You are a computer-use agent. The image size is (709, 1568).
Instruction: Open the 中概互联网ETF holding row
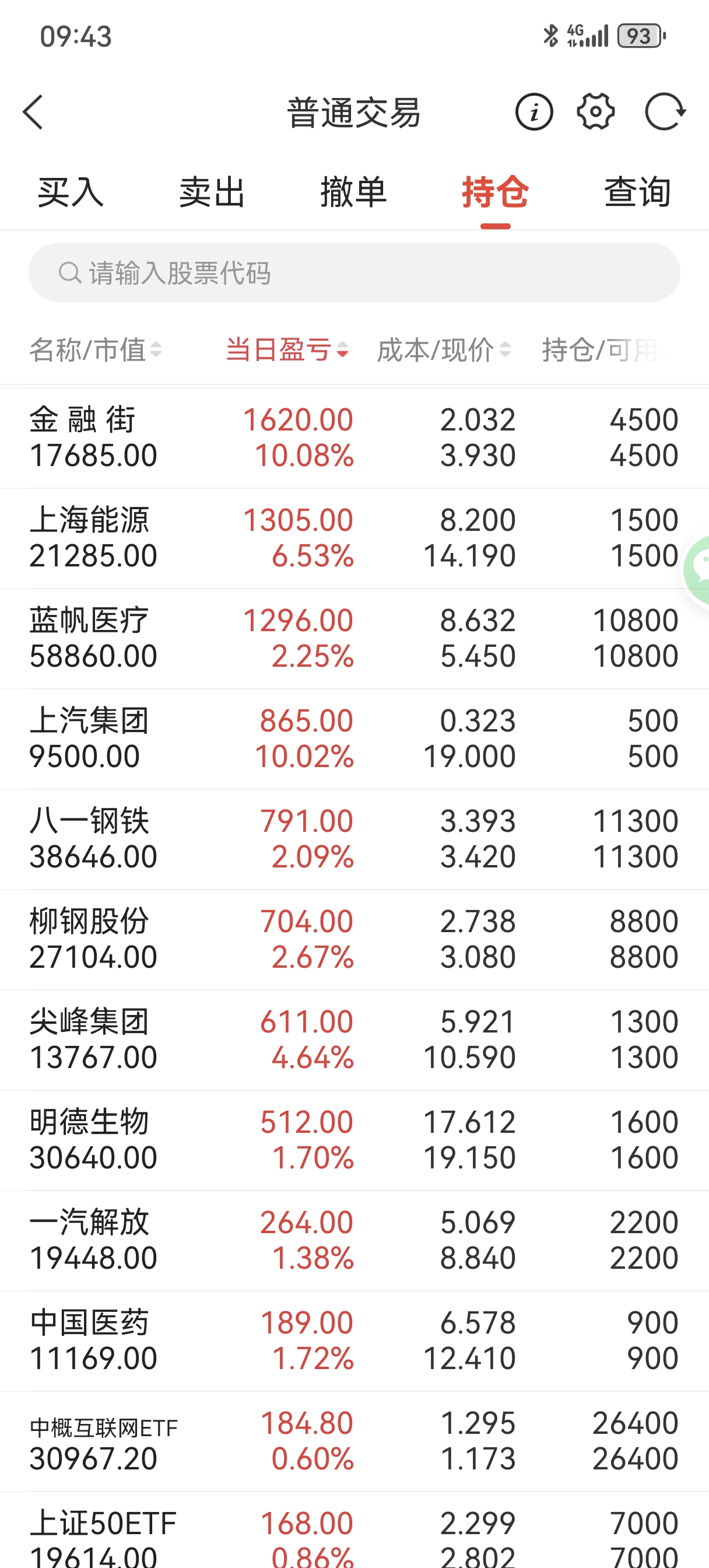pos(353,1441)
